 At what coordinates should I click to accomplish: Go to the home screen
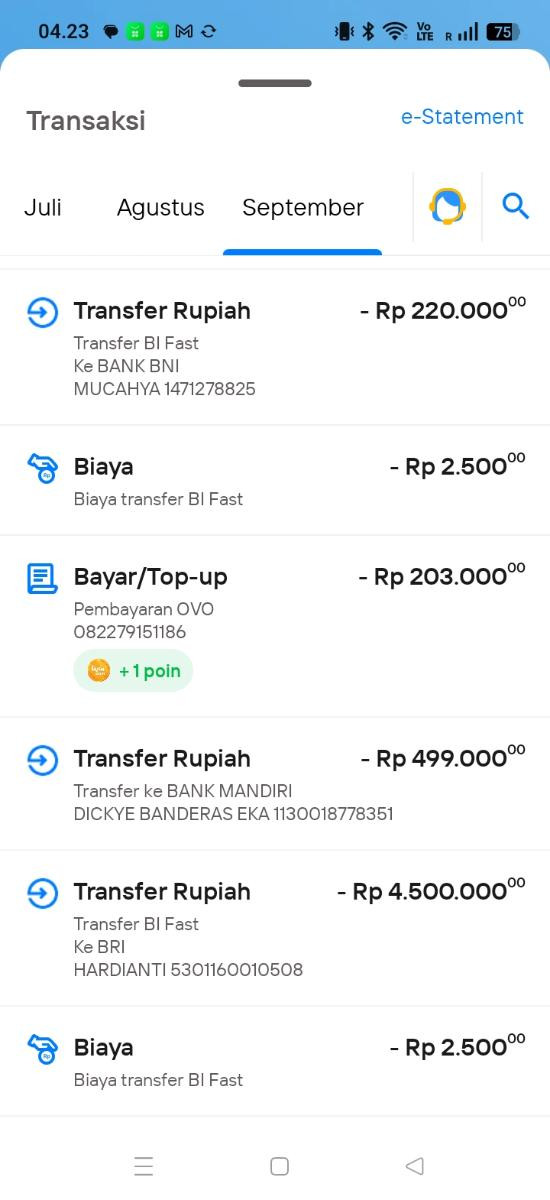(x=280, y=1166)
